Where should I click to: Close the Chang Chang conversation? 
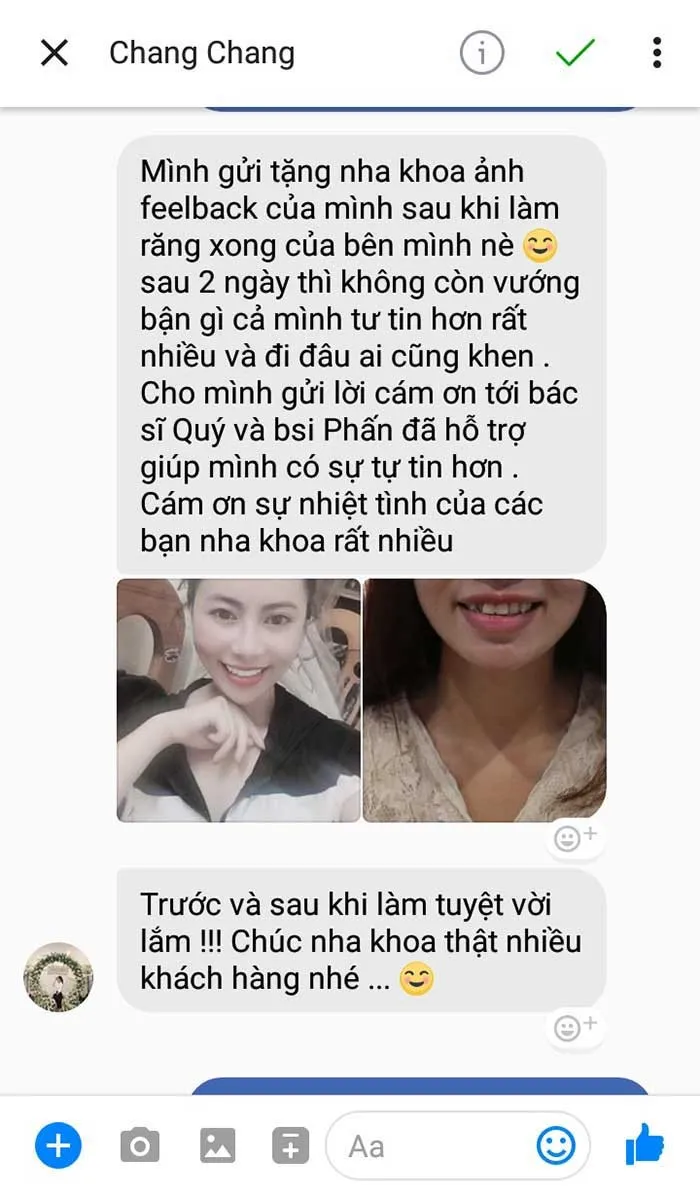(54, 53)
